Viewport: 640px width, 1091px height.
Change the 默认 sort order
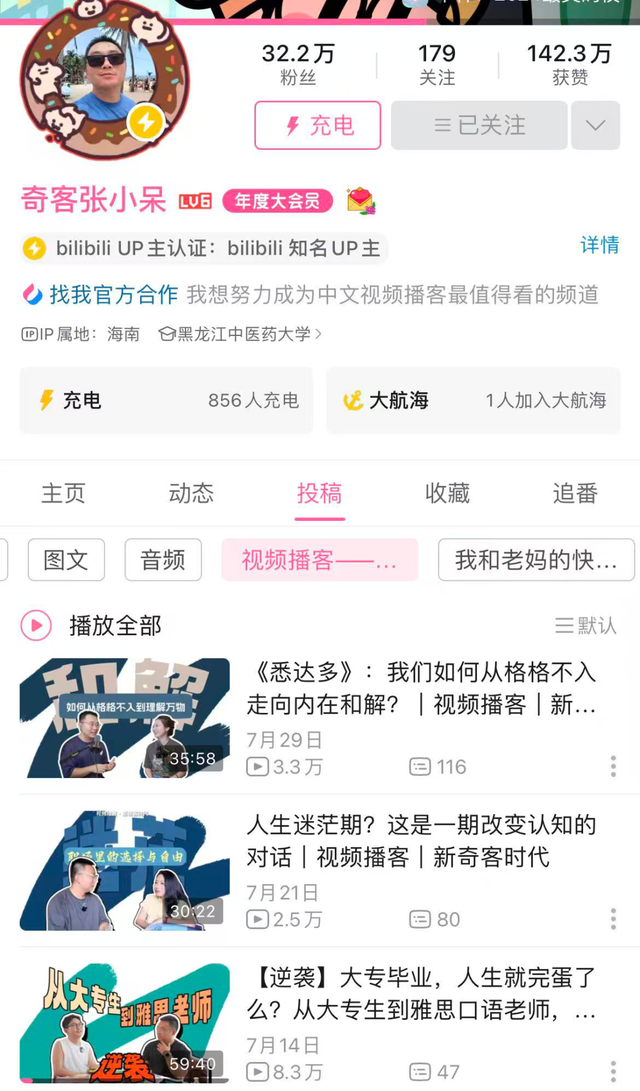pos(587,626)
